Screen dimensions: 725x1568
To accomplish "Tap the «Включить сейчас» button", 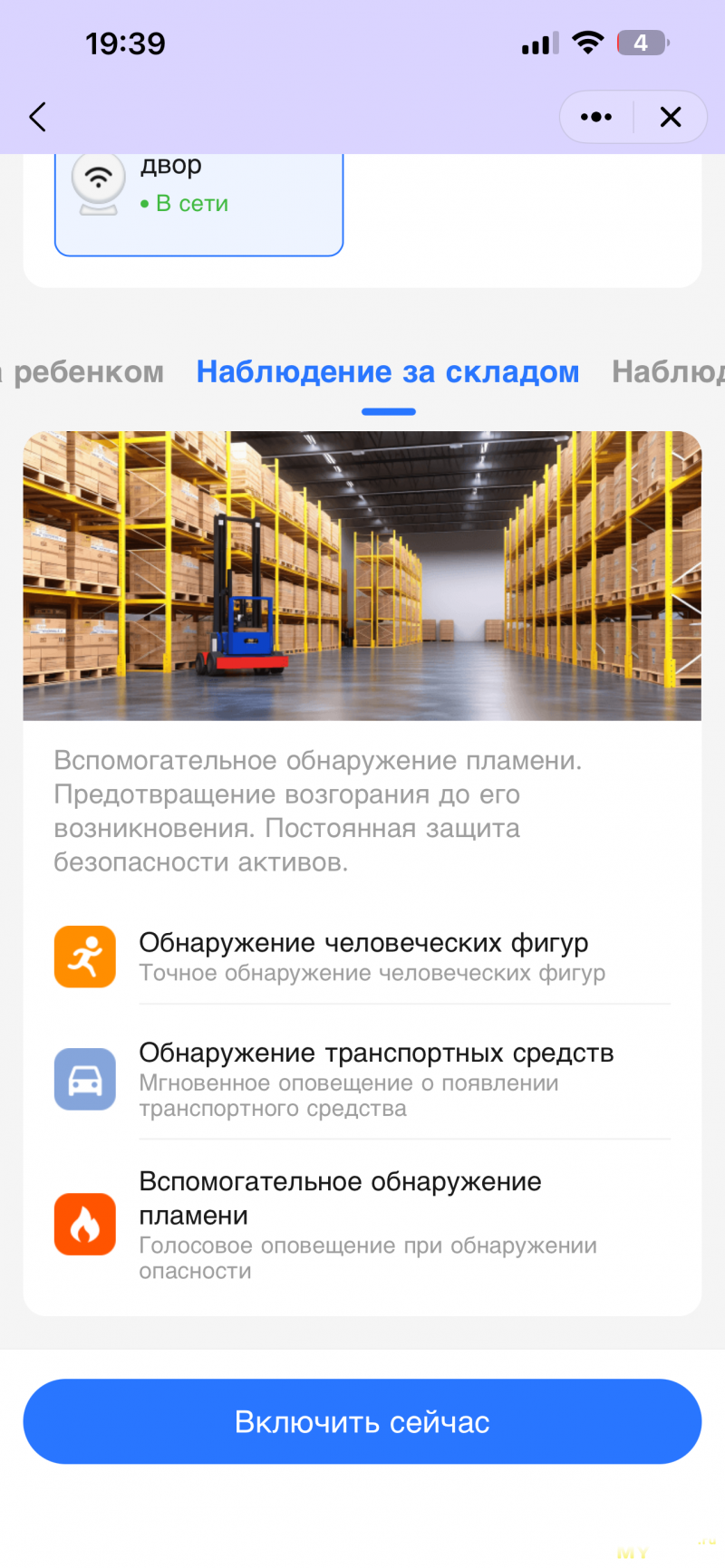I will pyautogui.click(x=362, y=1421).
